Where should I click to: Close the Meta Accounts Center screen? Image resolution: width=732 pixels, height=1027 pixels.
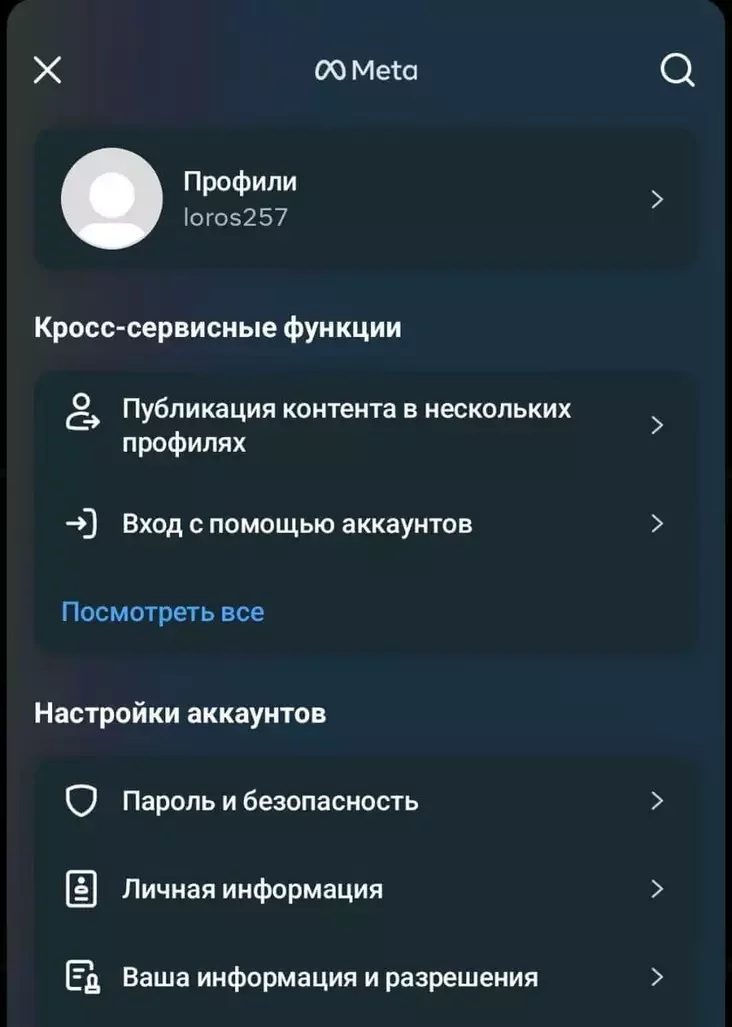click(x=47, y=70)
